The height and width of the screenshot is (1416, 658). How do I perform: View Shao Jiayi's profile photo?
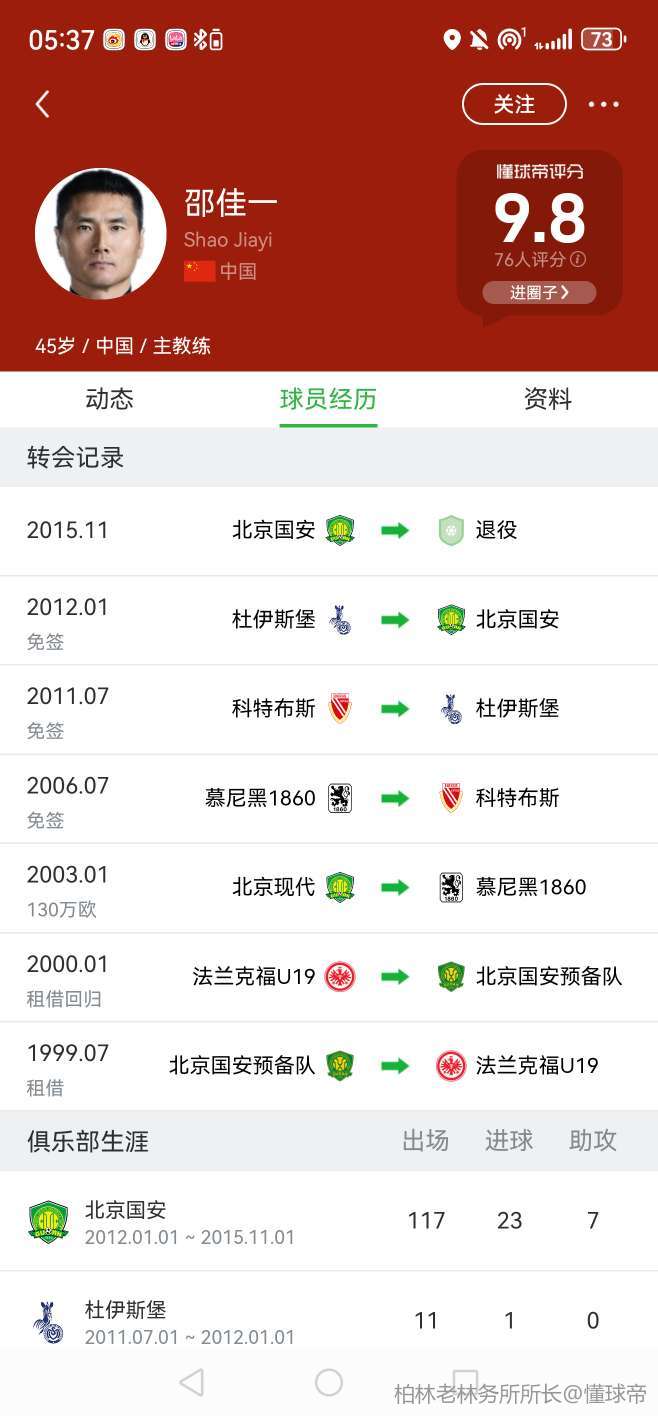[101, 234]
